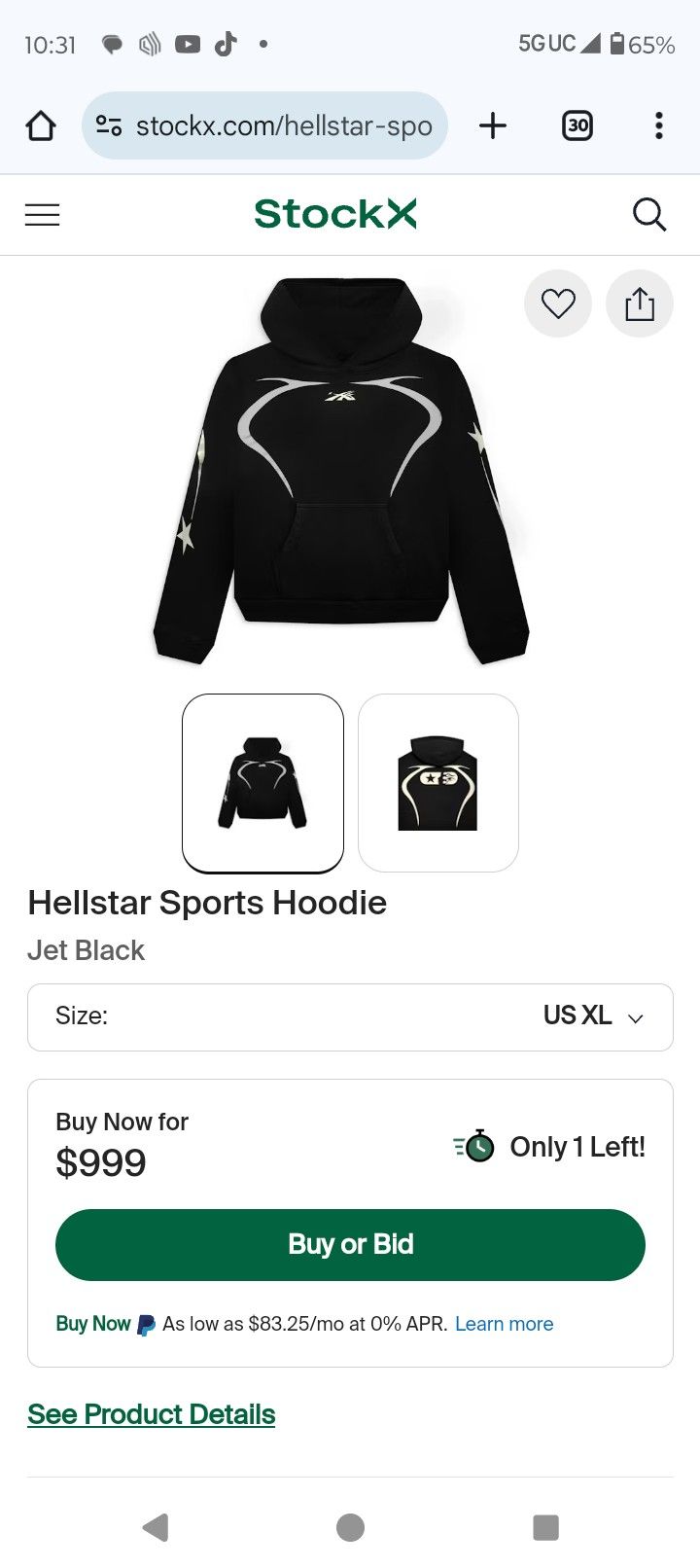Favorite the Hellstar Sports Hoodie
The height and width of the screenshot is (1568, 700).
[558, 304]
